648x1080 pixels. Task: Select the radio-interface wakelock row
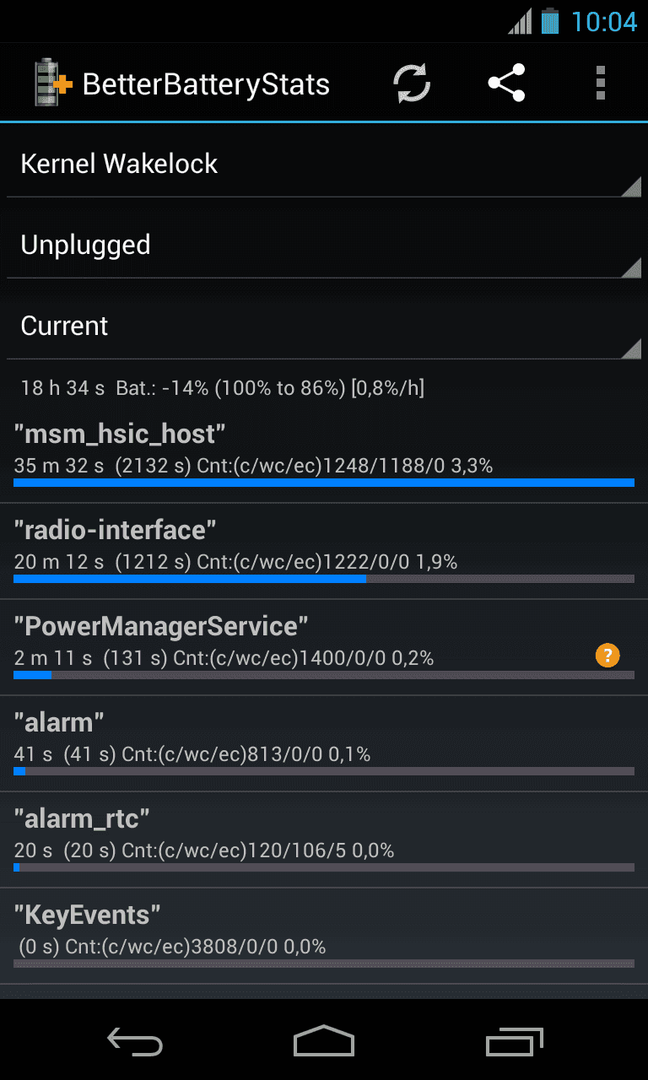point(324,551)
